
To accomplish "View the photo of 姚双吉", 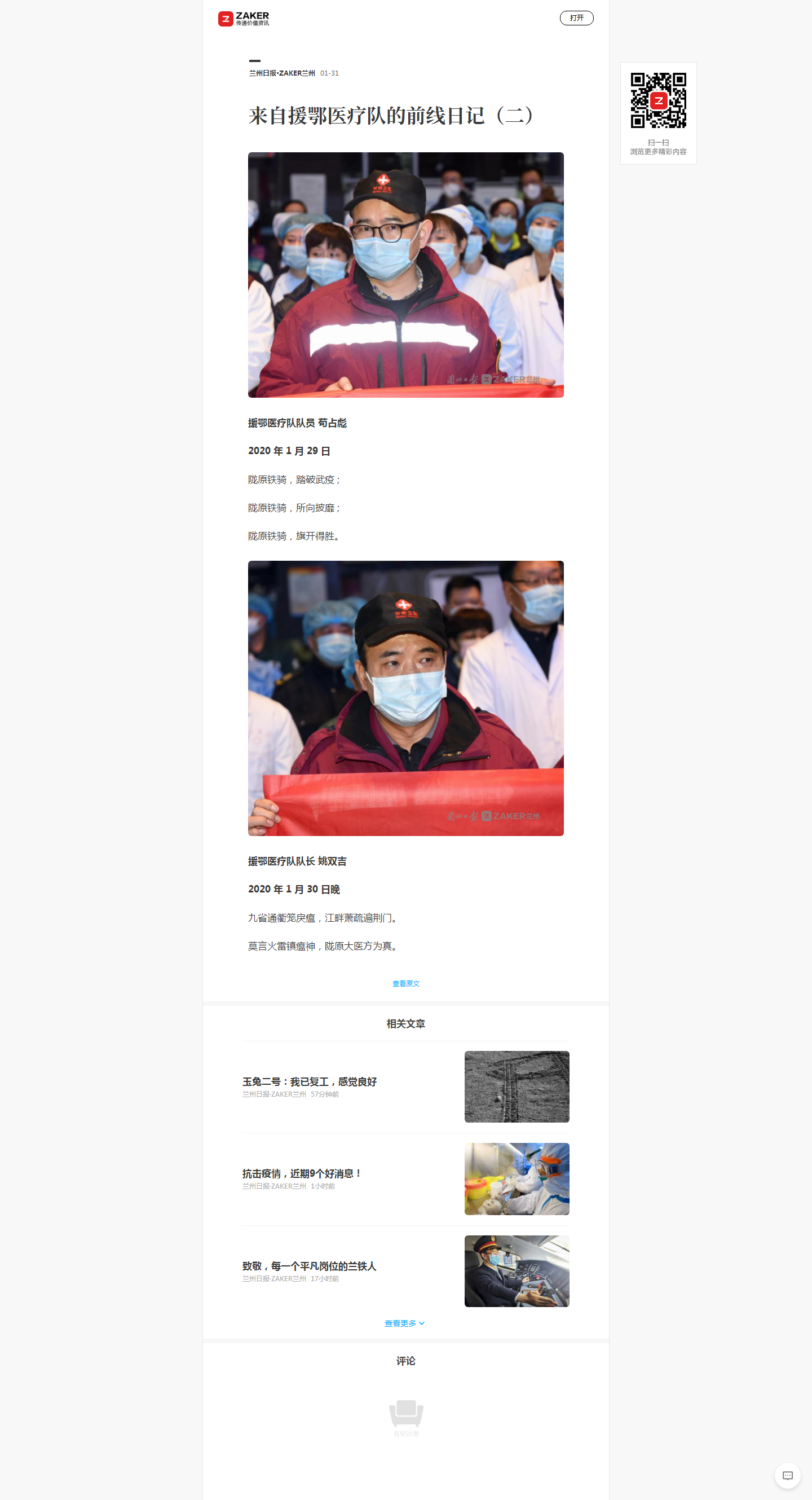I will click(x=405, y=698).
